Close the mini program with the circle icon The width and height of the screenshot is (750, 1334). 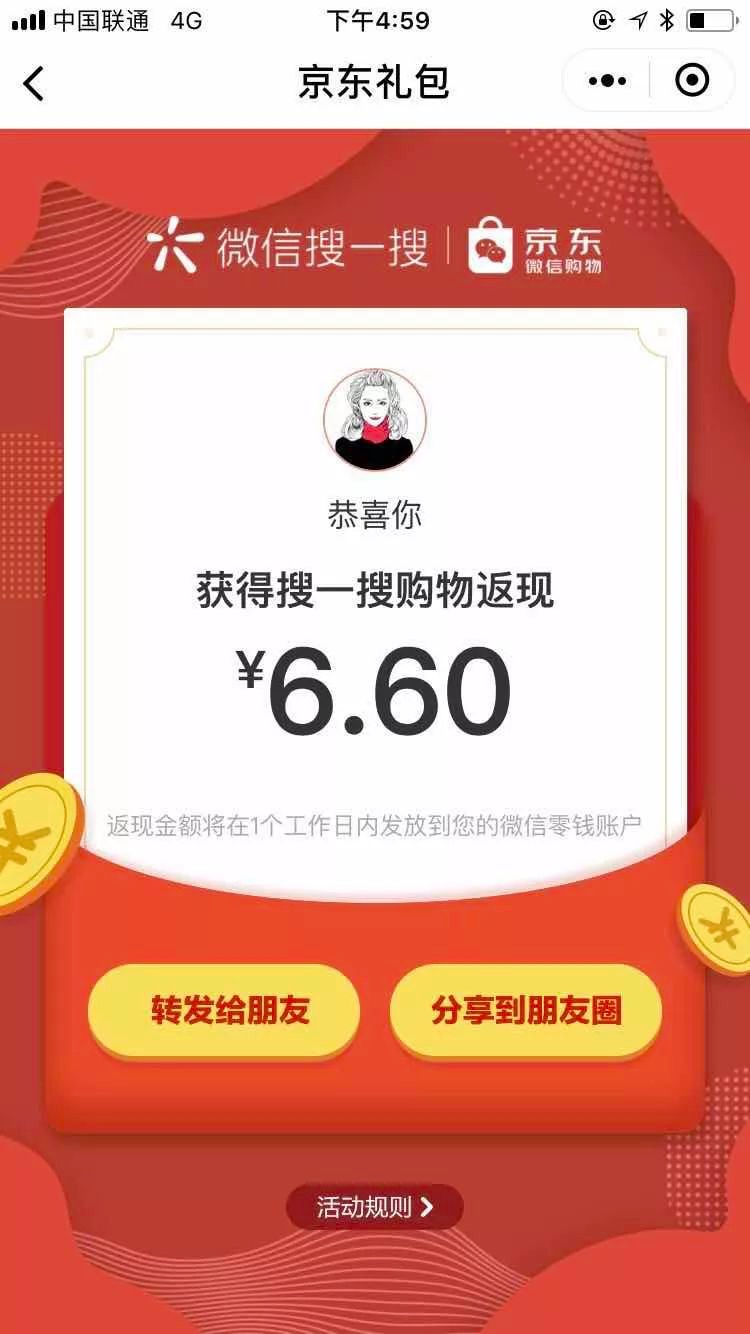point(692,81)
